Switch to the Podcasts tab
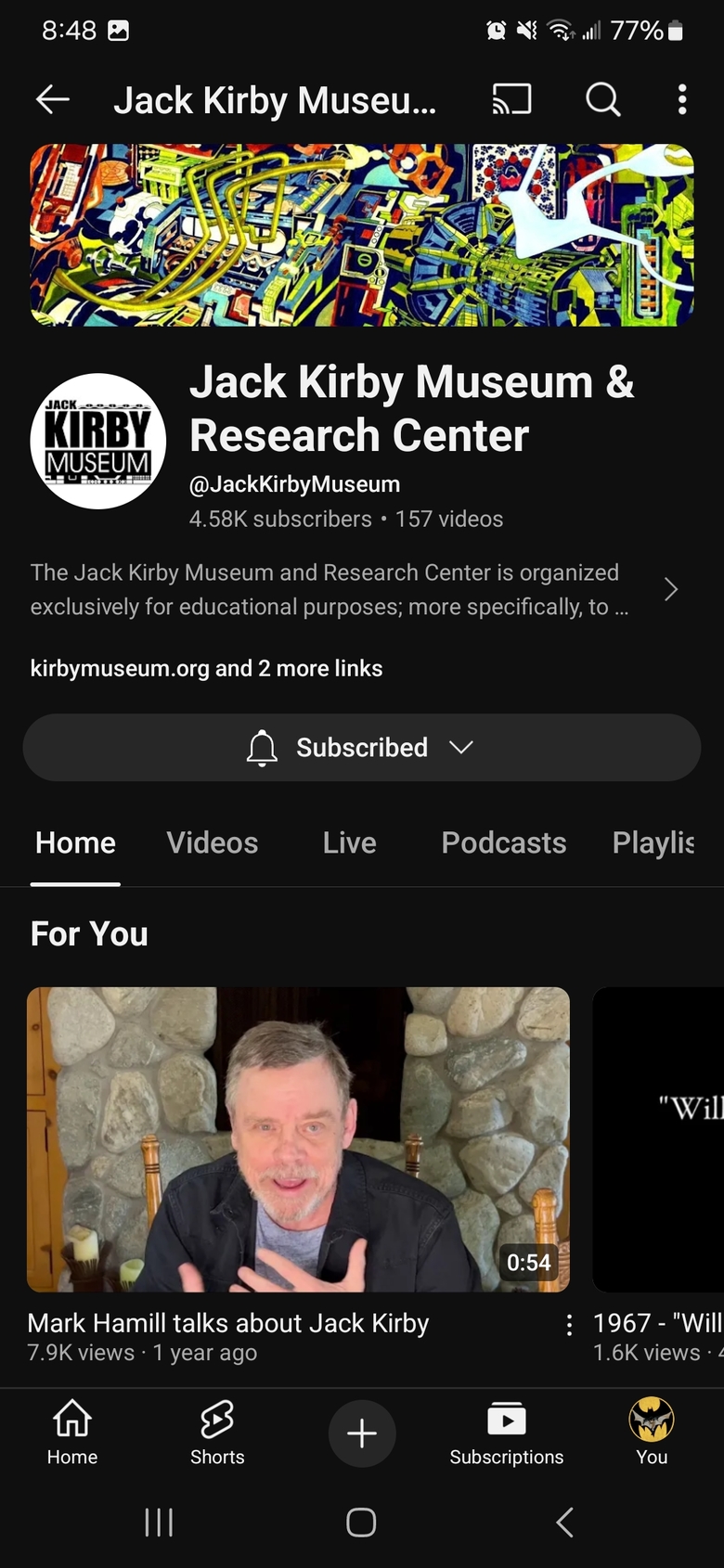724x1568 pixels. (503, 842)
